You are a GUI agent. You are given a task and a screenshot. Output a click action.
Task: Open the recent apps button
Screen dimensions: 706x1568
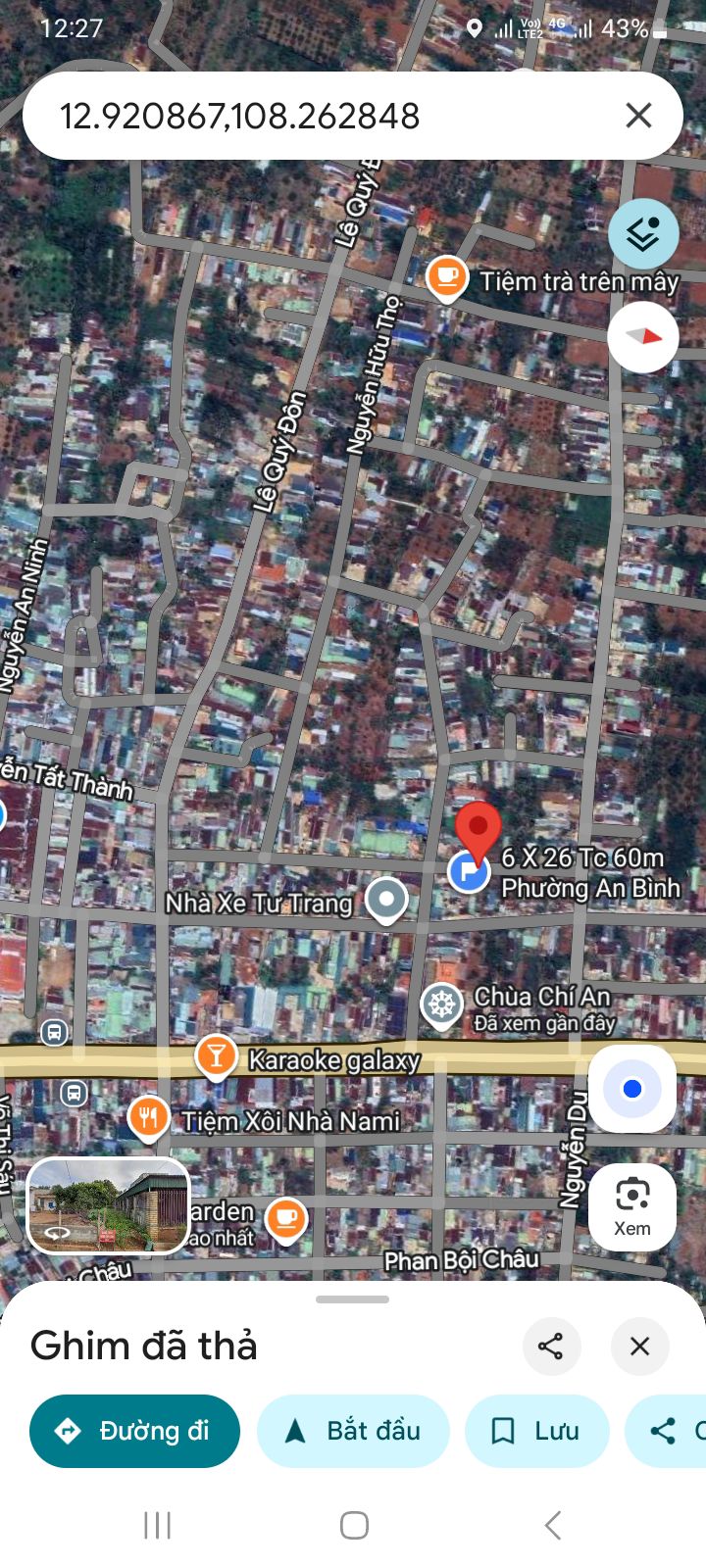pos(157,1525)
